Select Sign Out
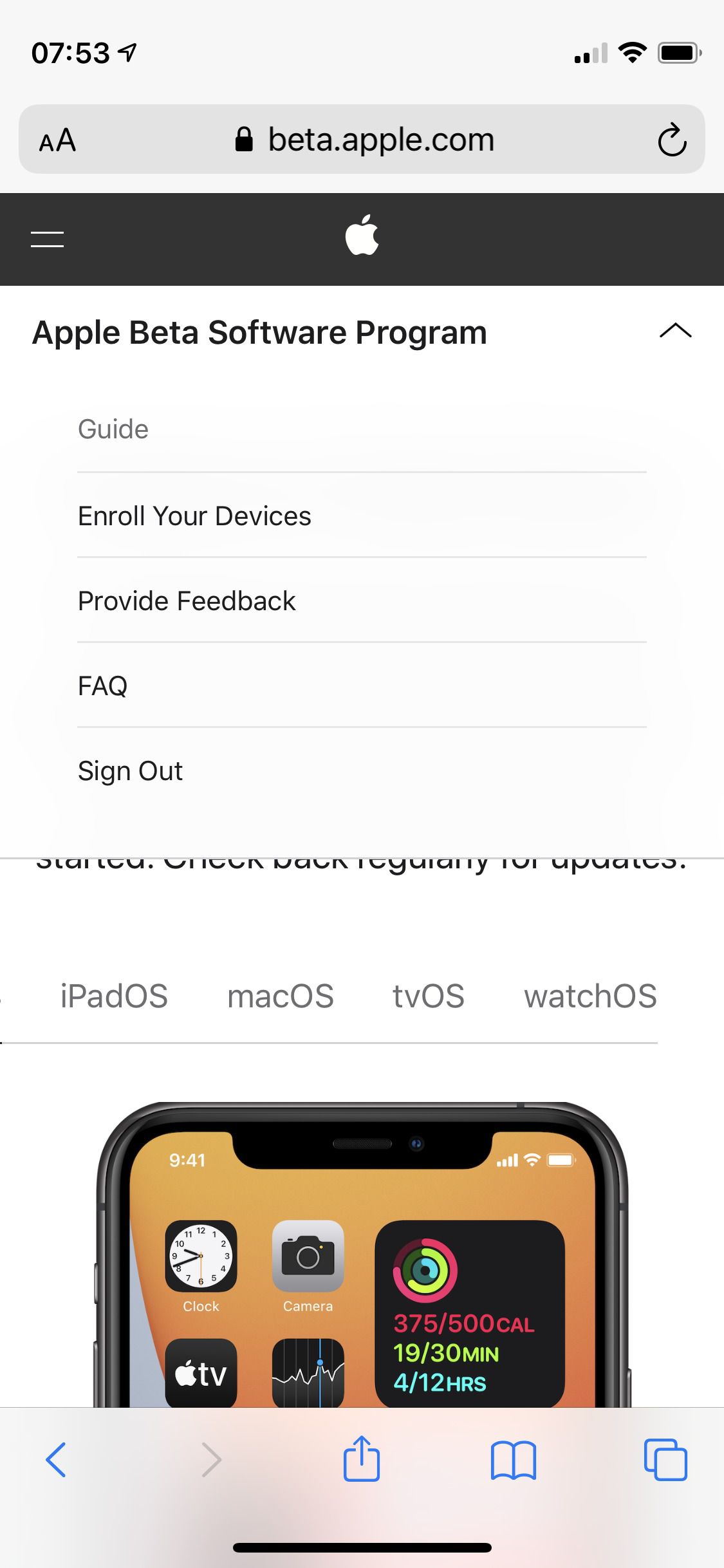 click(131, 771)
